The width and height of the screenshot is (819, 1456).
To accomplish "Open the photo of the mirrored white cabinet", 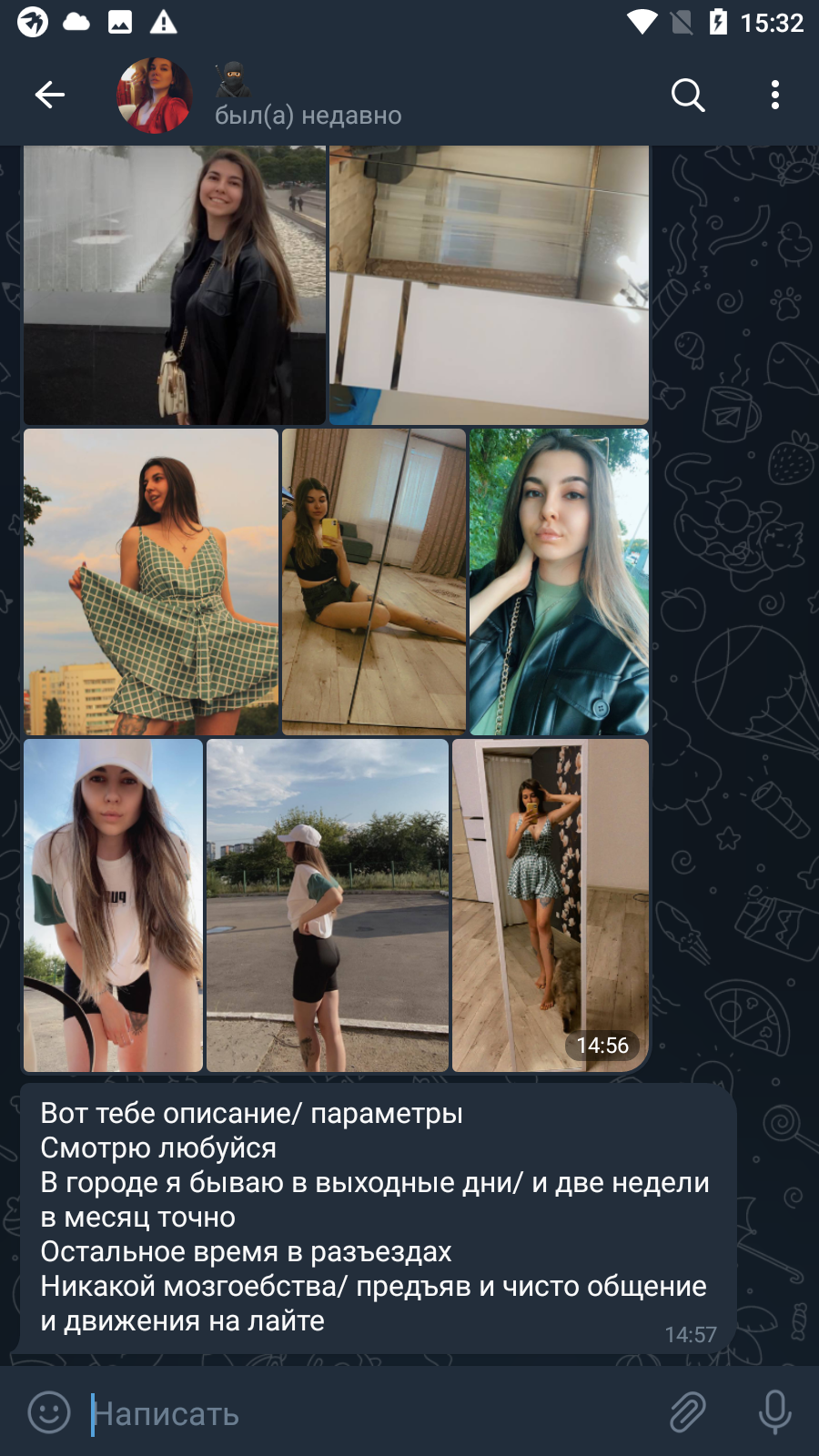I will tap(489, 285).
